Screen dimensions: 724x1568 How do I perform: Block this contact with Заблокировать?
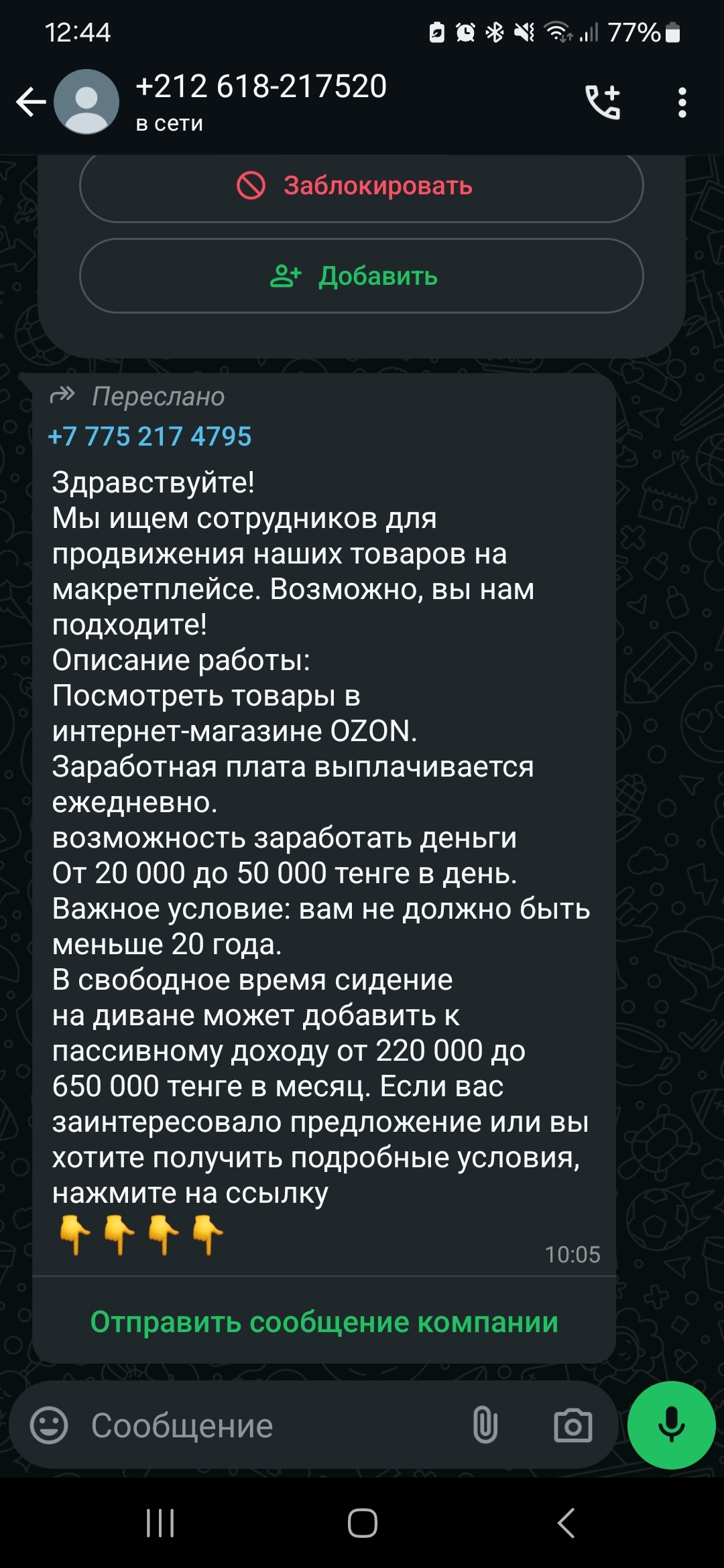click(361, 186)
